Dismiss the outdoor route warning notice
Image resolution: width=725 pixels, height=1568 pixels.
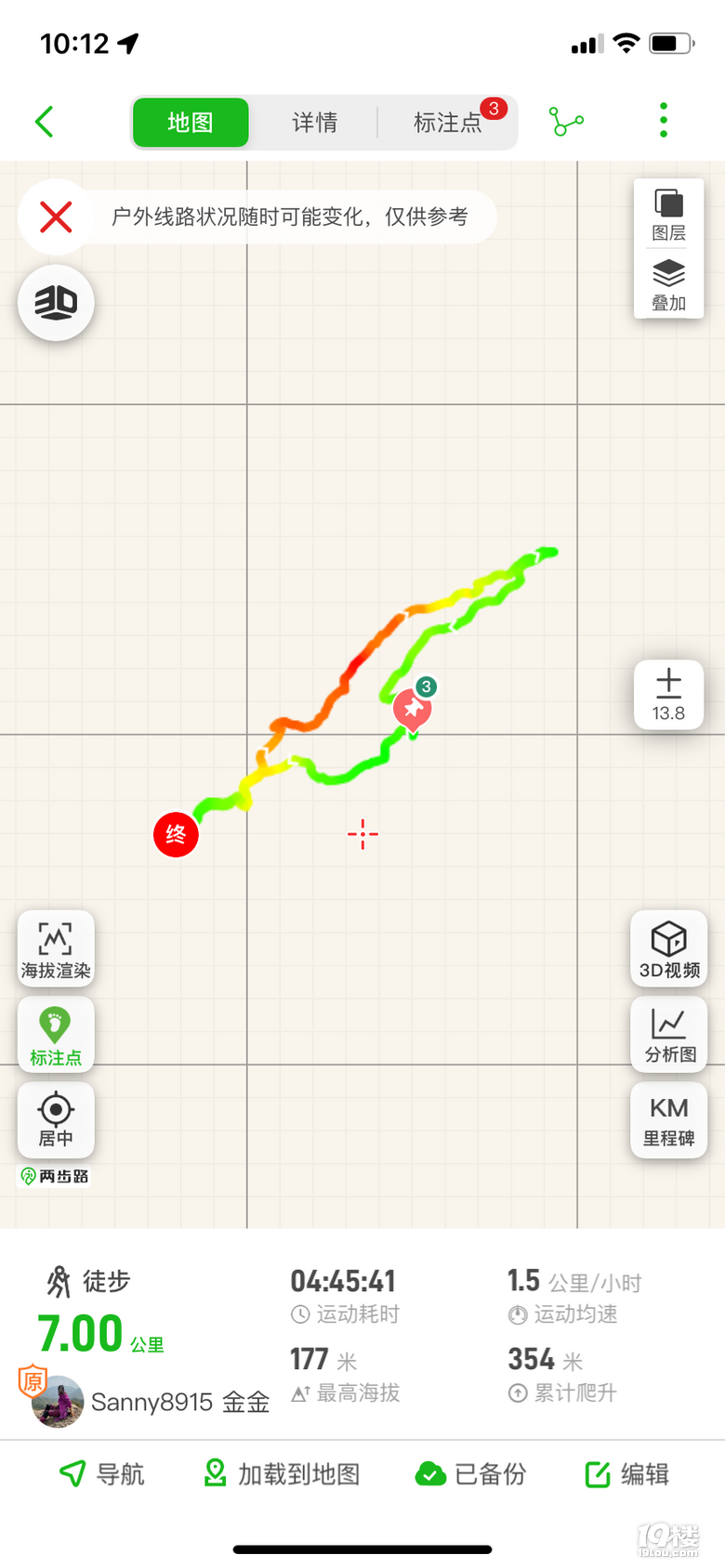click(x=56, y=217)
